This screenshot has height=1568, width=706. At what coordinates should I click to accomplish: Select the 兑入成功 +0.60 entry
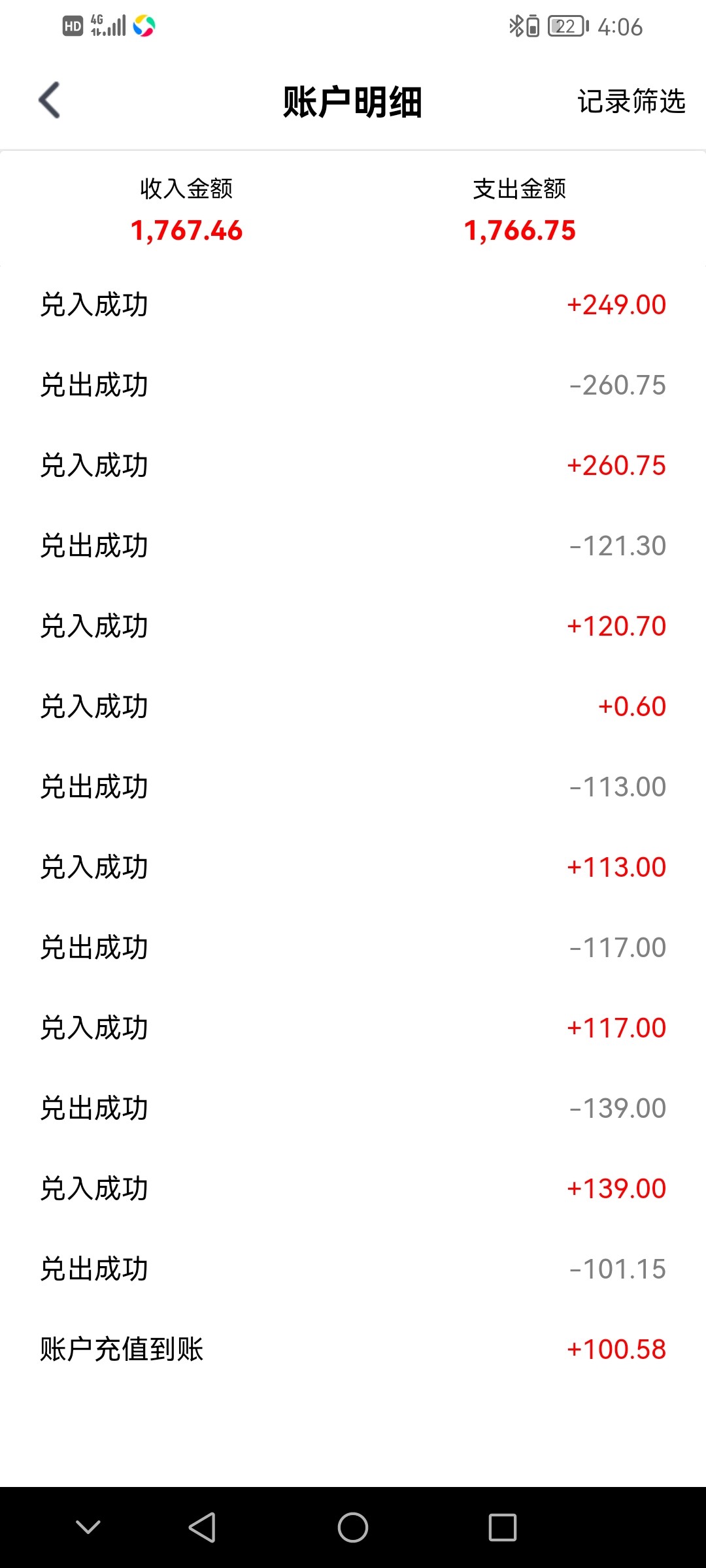(x=353, y=705)
